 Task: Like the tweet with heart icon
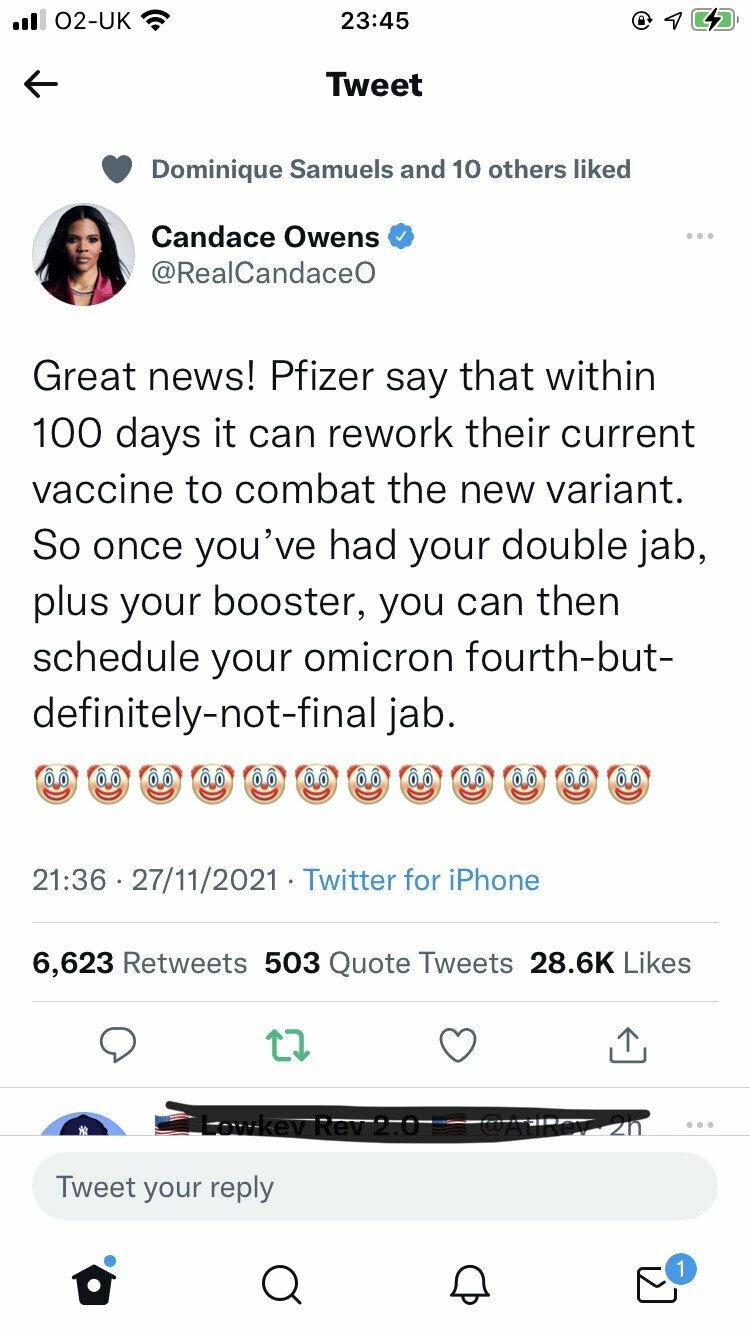click(458, 1045)
